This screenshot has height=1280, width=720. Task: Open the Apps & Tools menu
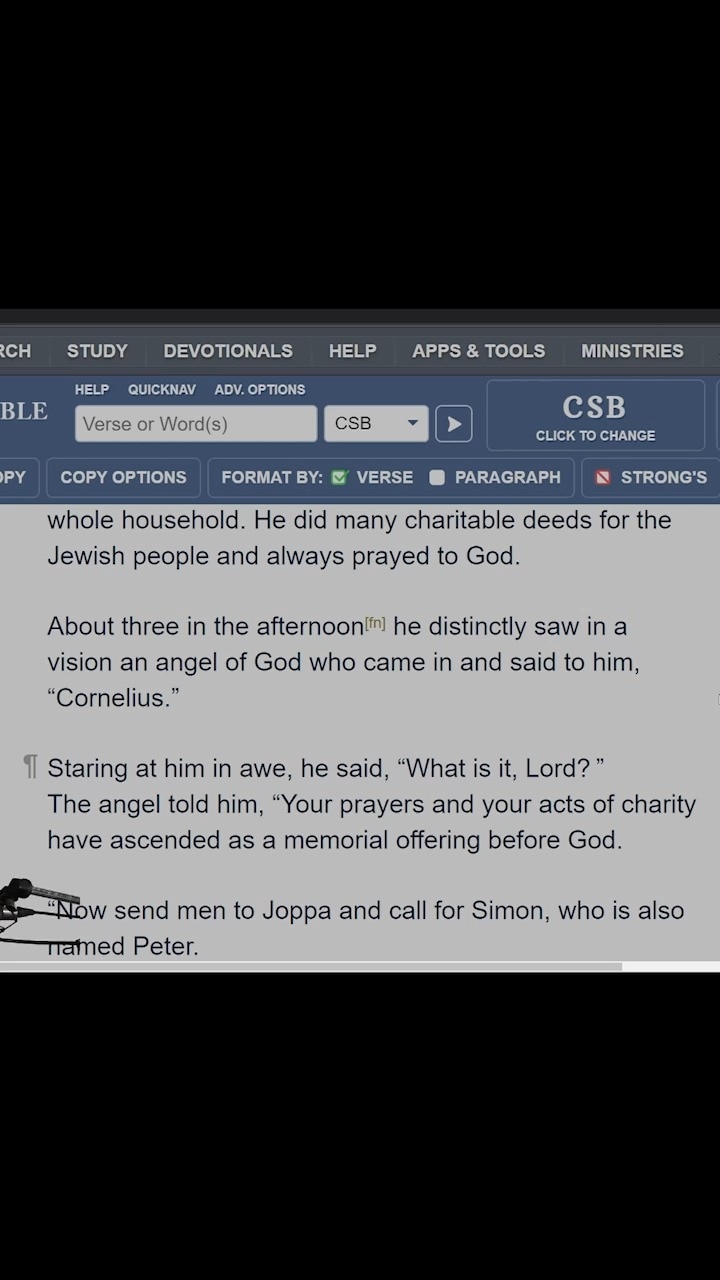pyautogui.click(x=478, y=351)
